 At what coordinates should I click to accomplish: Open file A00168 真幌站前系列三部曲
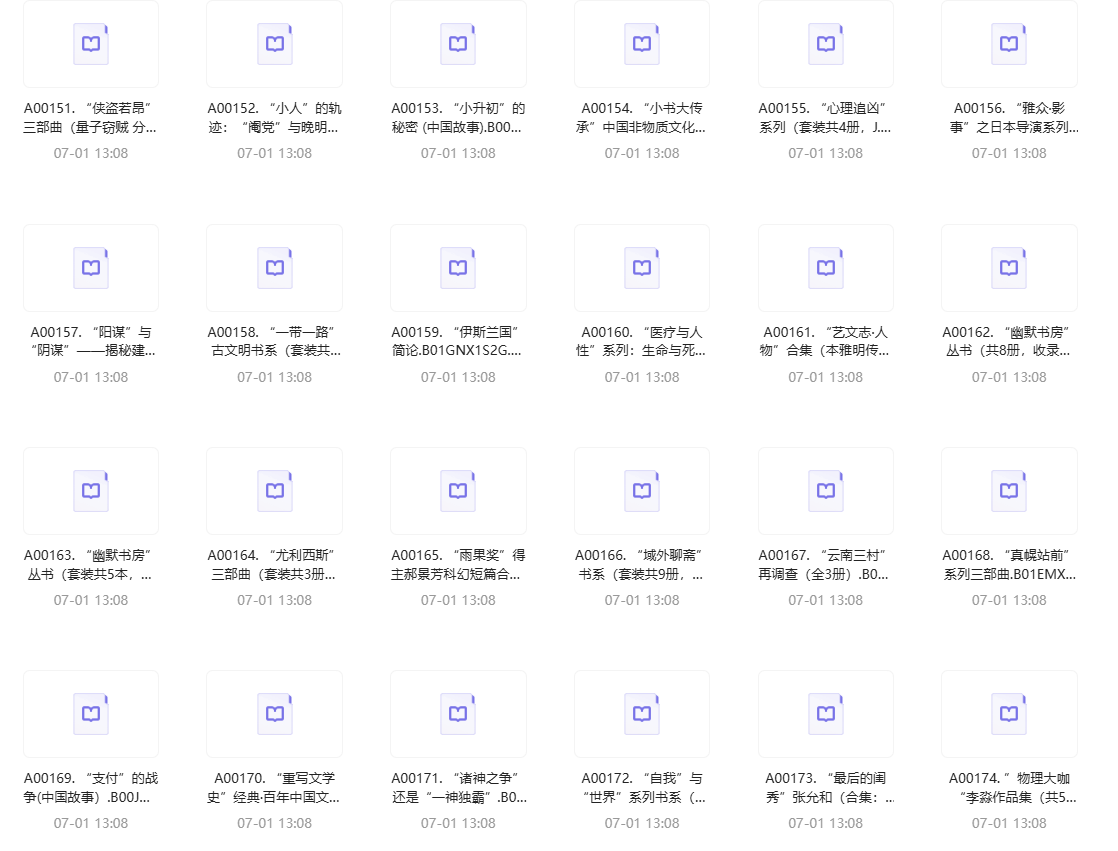click(1009, 491)
